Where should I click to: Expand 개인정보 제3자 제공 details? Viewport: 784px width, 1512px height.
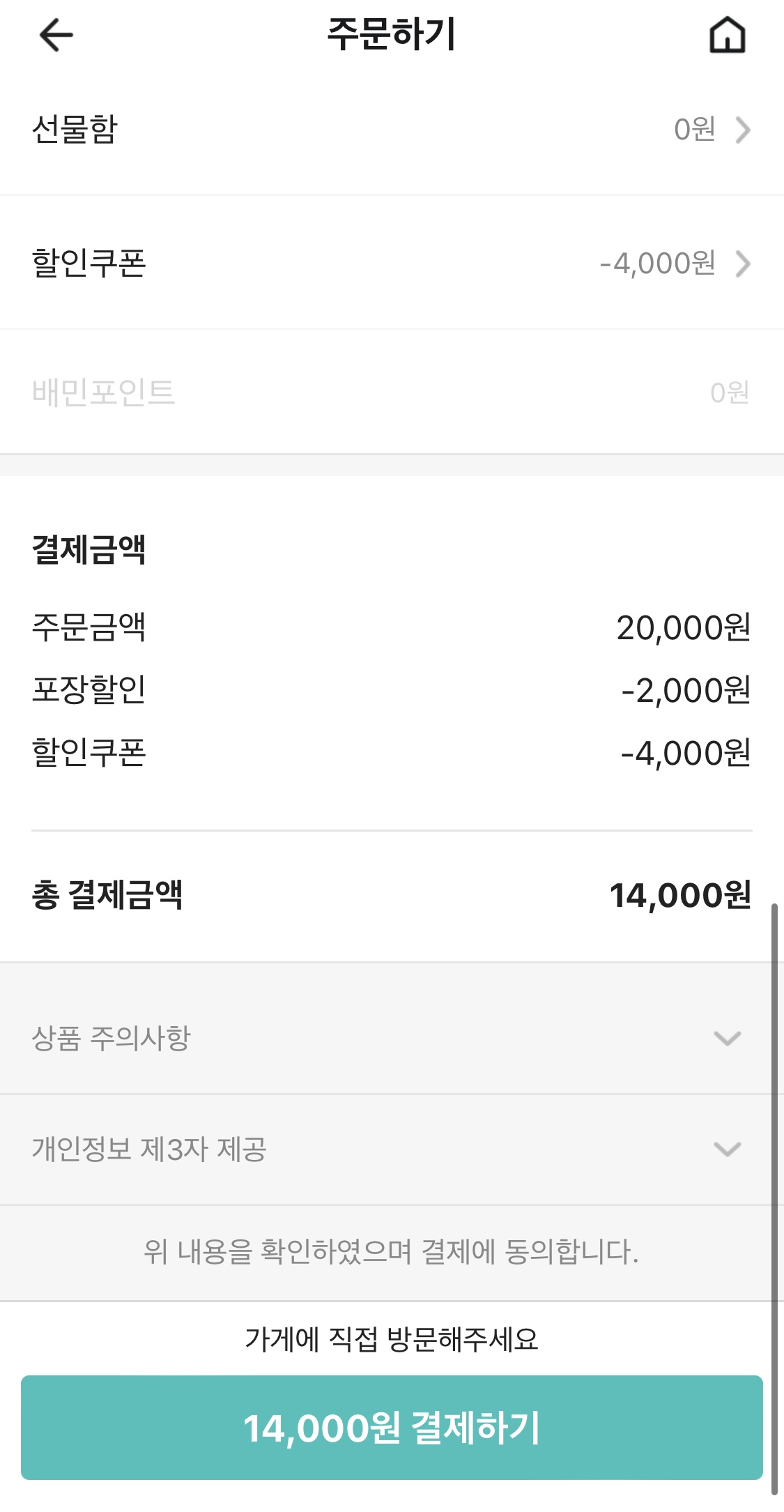pyautogui.click(x=392, y=1149)
